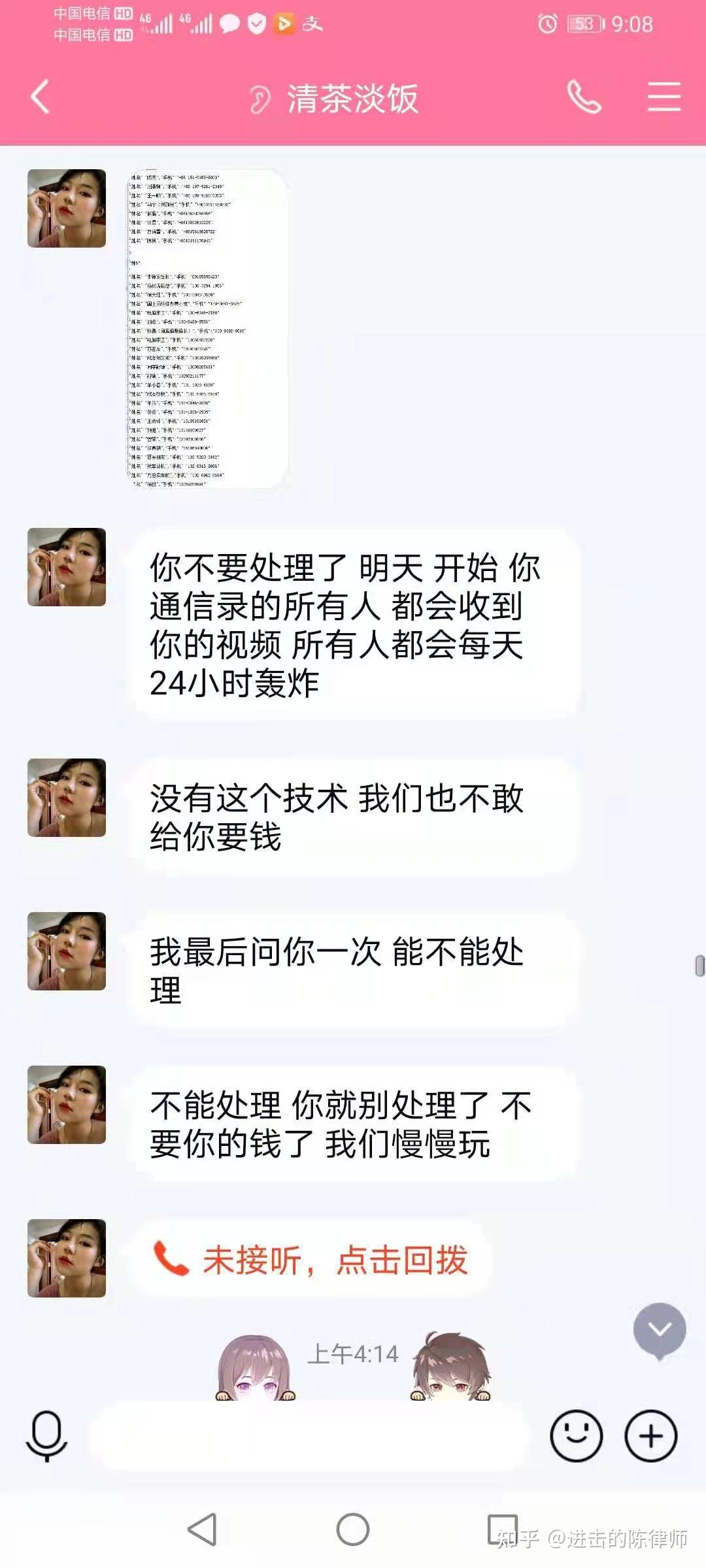Start a call using the phone icon

[582, 98]
